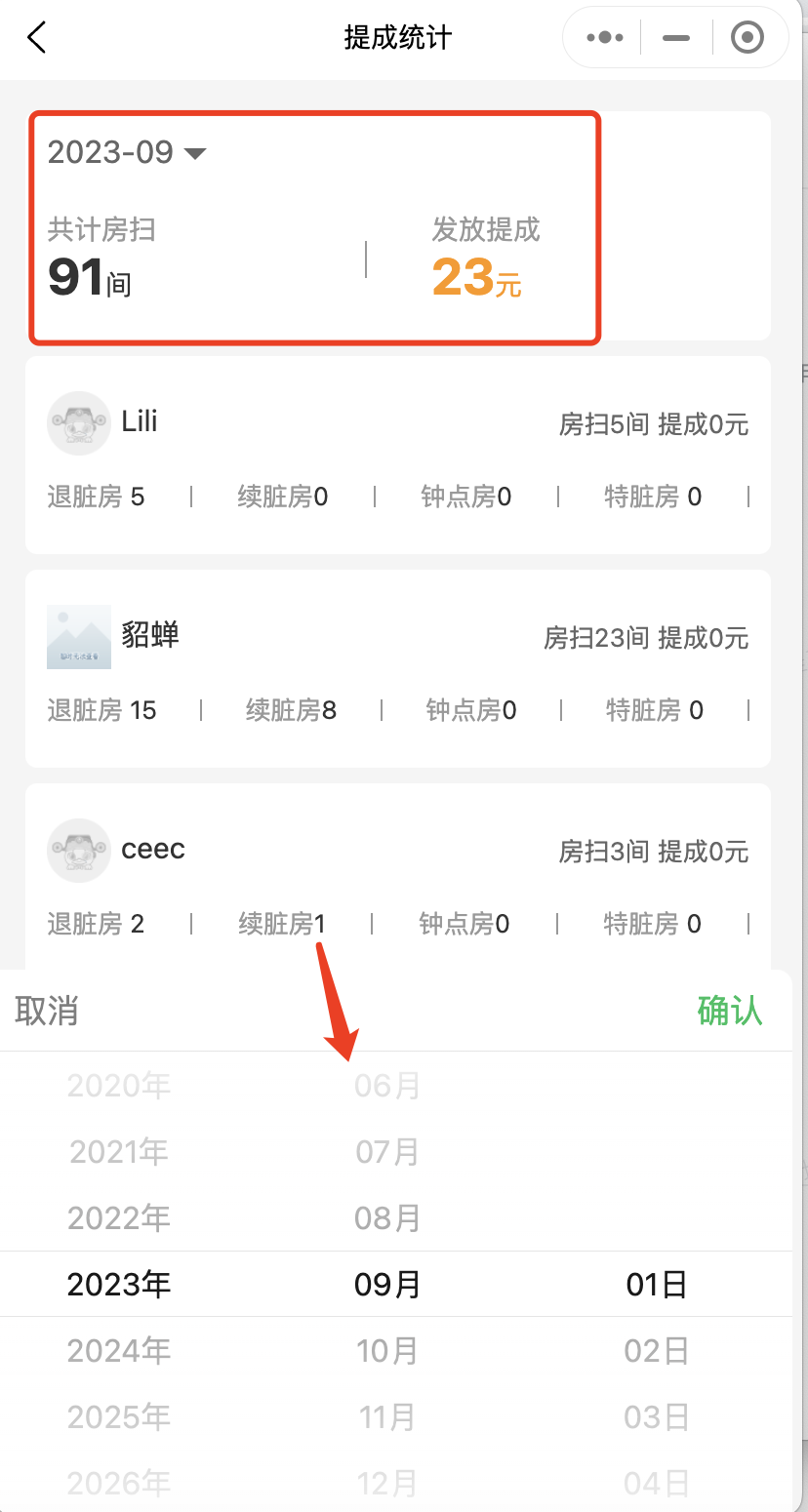This screenshot has width=808, height=1512.
Task: Close the mini program with the circle icon
Action: (747, 38)
